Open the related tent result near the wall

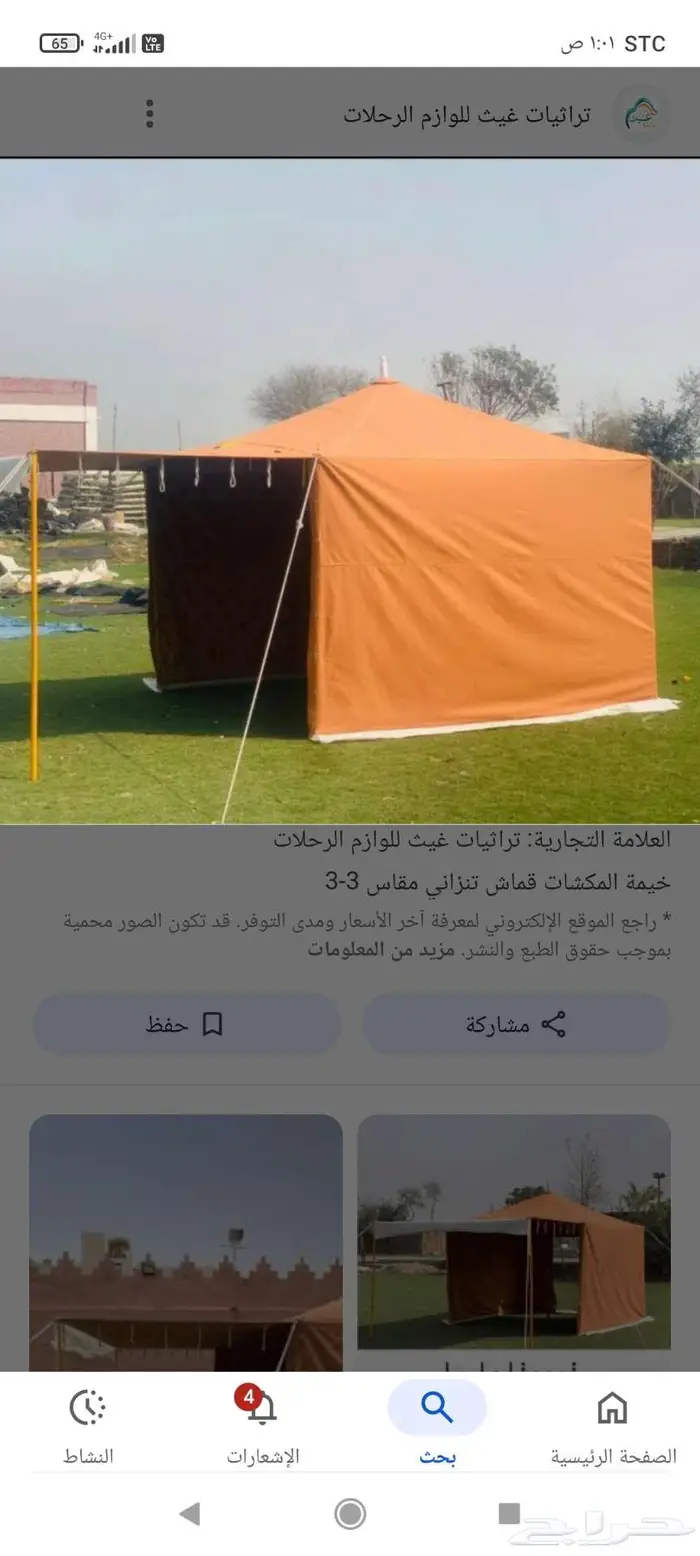point(186,1240)
